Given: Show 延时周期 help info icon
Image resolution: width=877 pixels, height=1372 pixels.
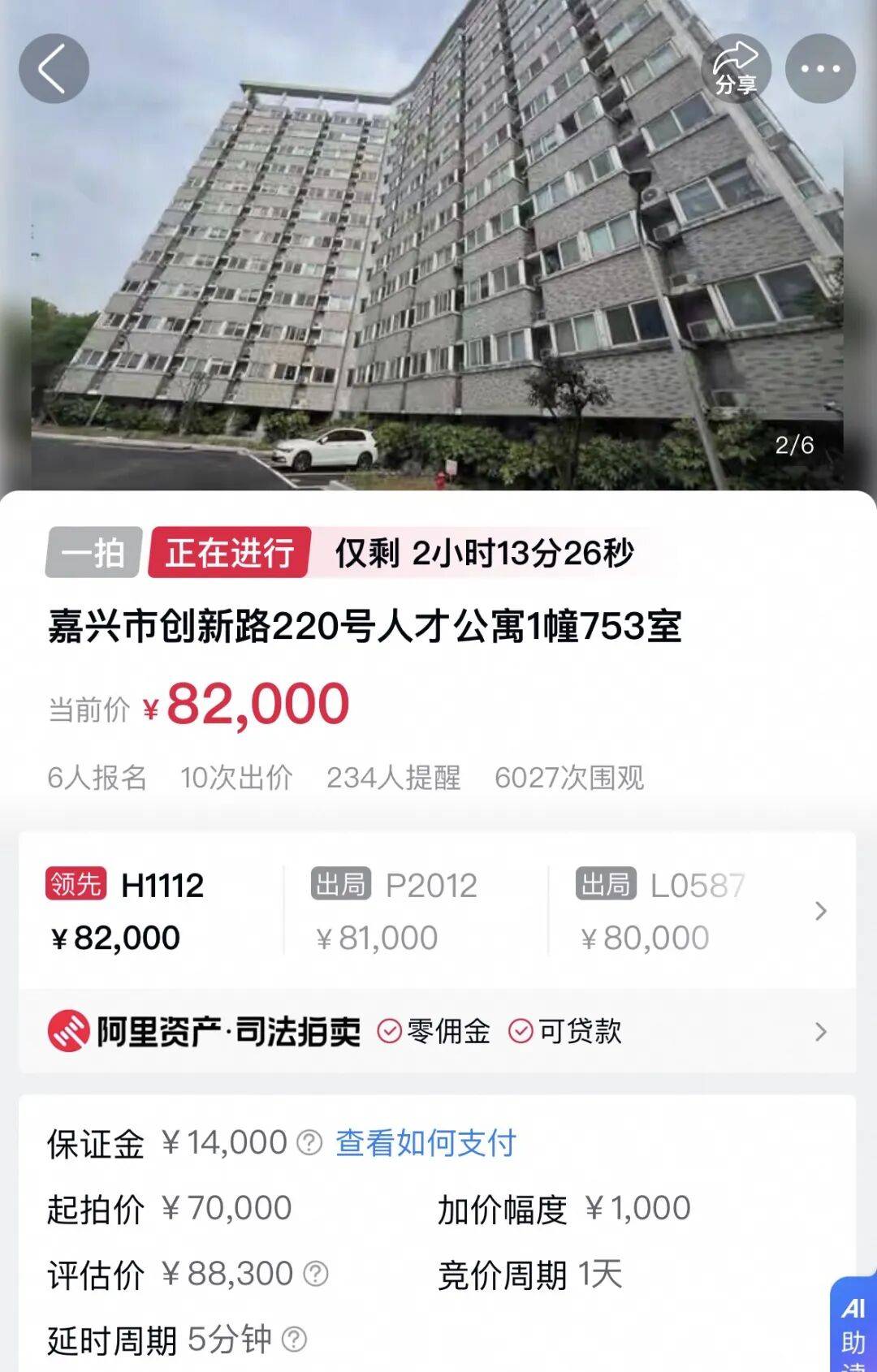Looking at the screenshot, I should (294, 1340).
